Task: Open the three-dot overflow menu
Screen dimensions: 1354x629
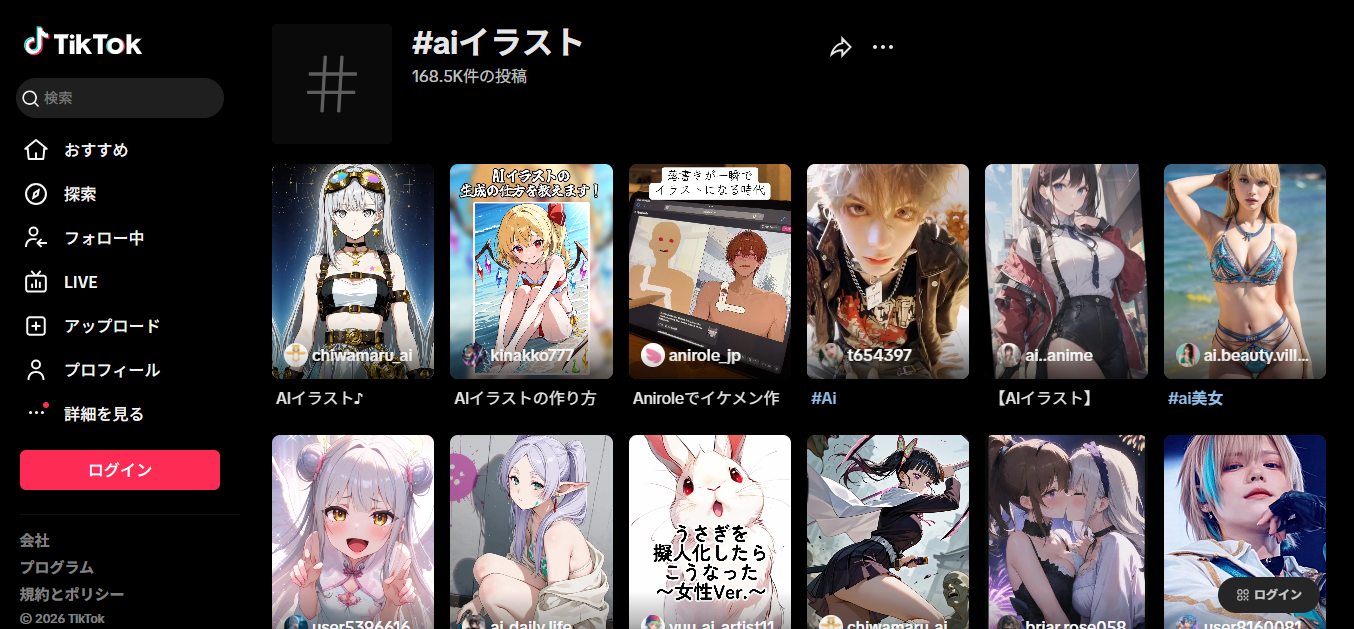Action: click(883, 47)
